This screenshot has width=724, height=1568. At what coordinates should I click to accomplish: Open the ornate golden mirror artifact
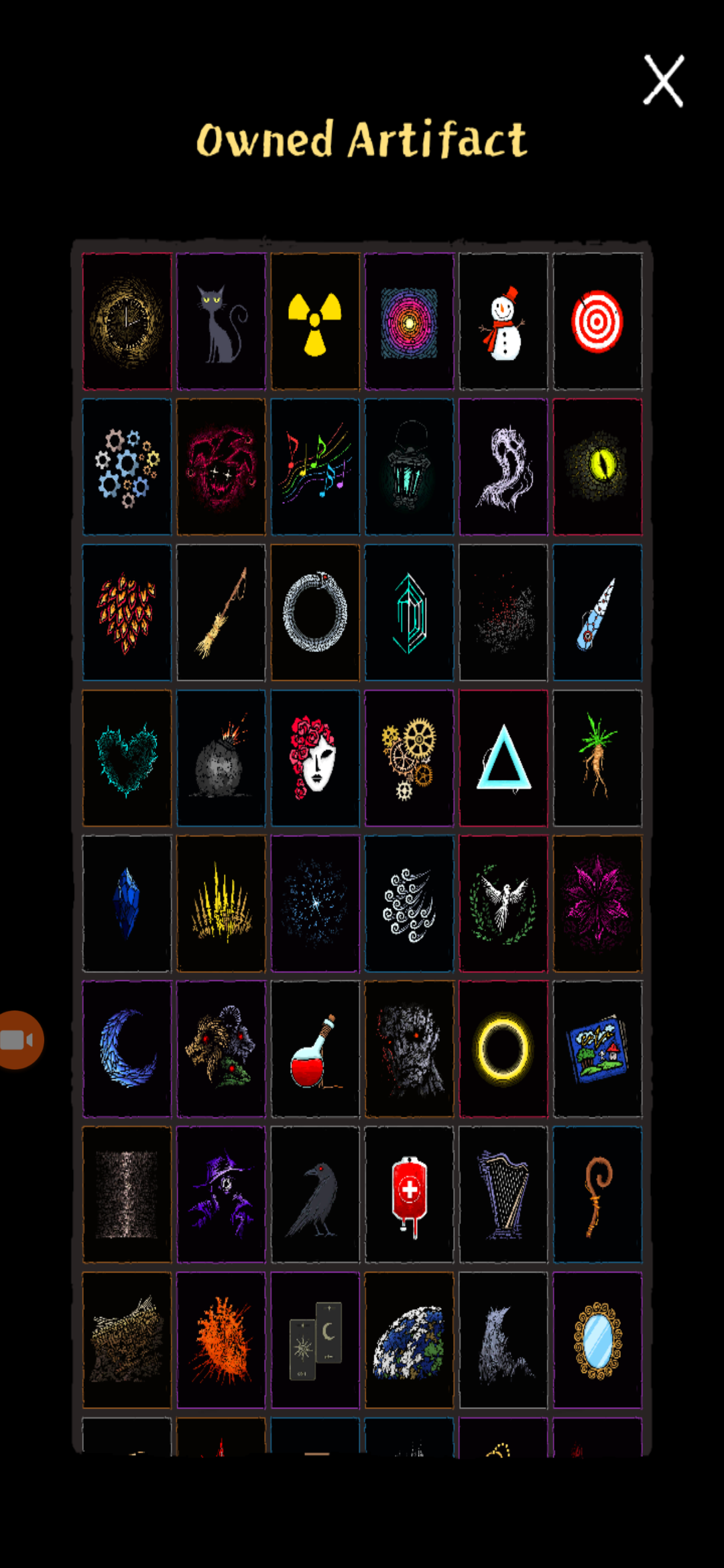tap(597, 1340)
